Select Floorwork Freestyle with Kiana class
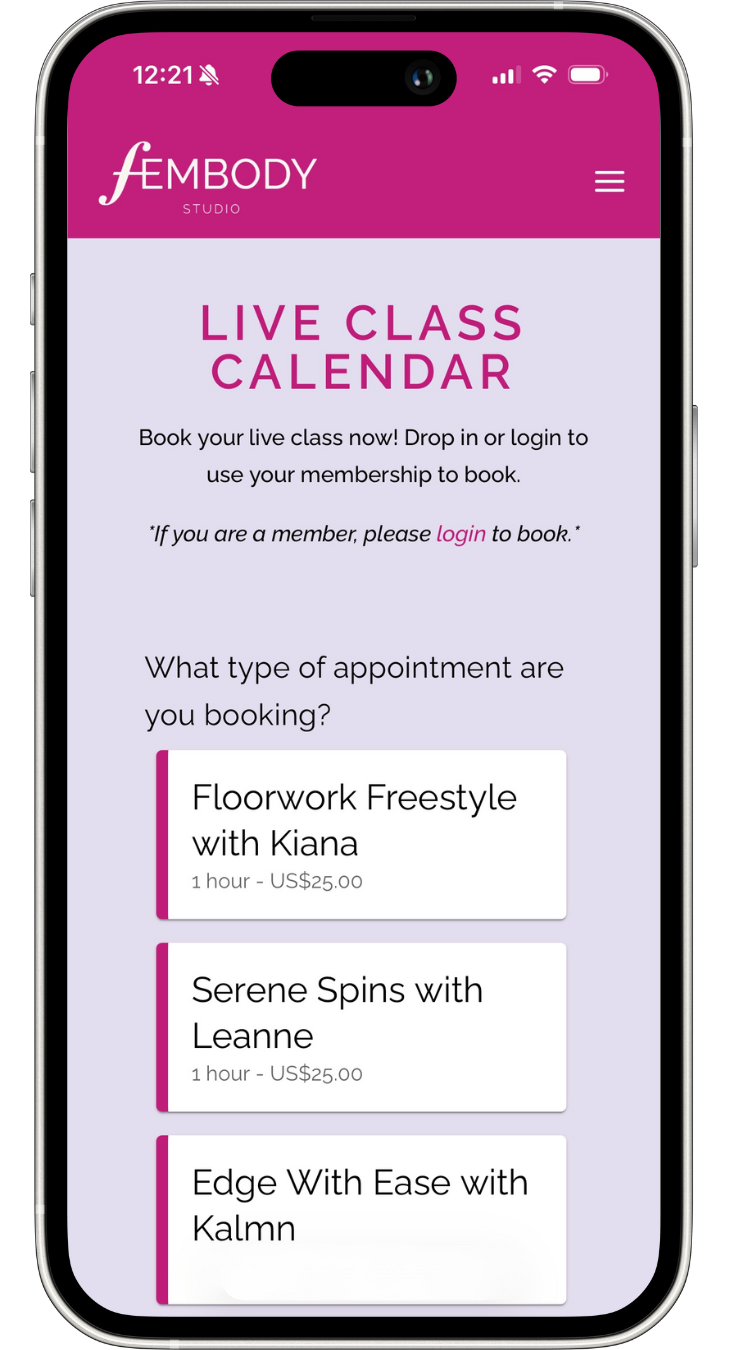The width and height of the screenshot is (730, 1350). tap(362, 834)
